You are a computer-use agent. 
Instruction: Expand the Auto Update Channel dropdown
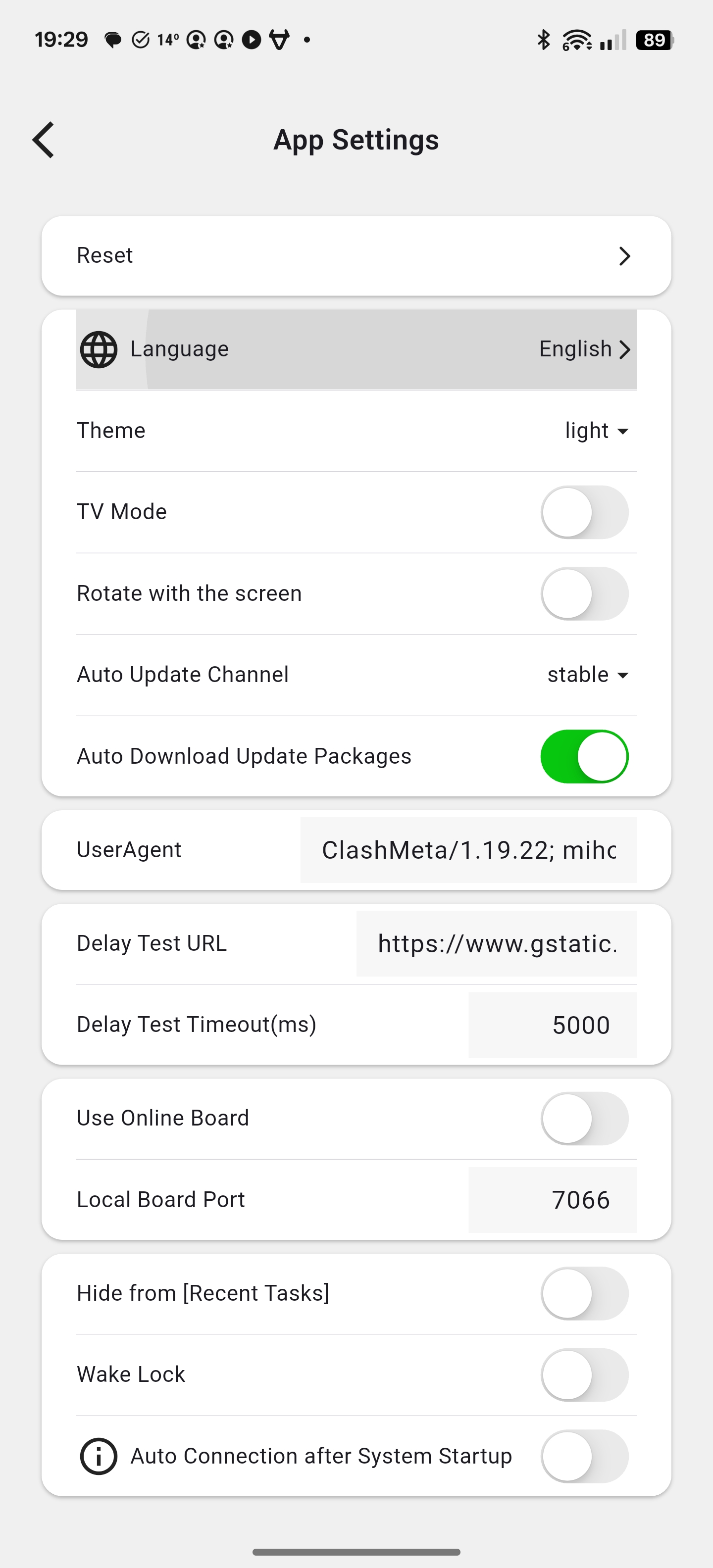point(588,675)
